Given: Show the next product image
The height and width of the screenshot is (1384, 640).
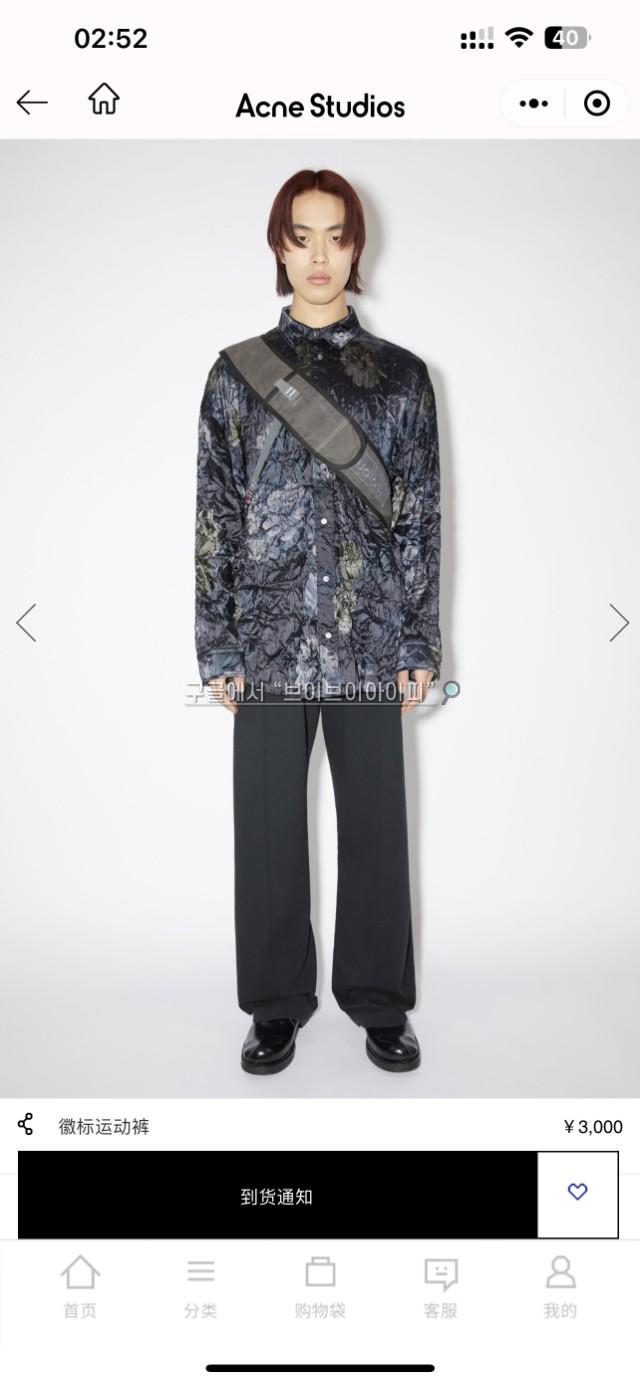Looking at the screenshot, I should [619, 622].
